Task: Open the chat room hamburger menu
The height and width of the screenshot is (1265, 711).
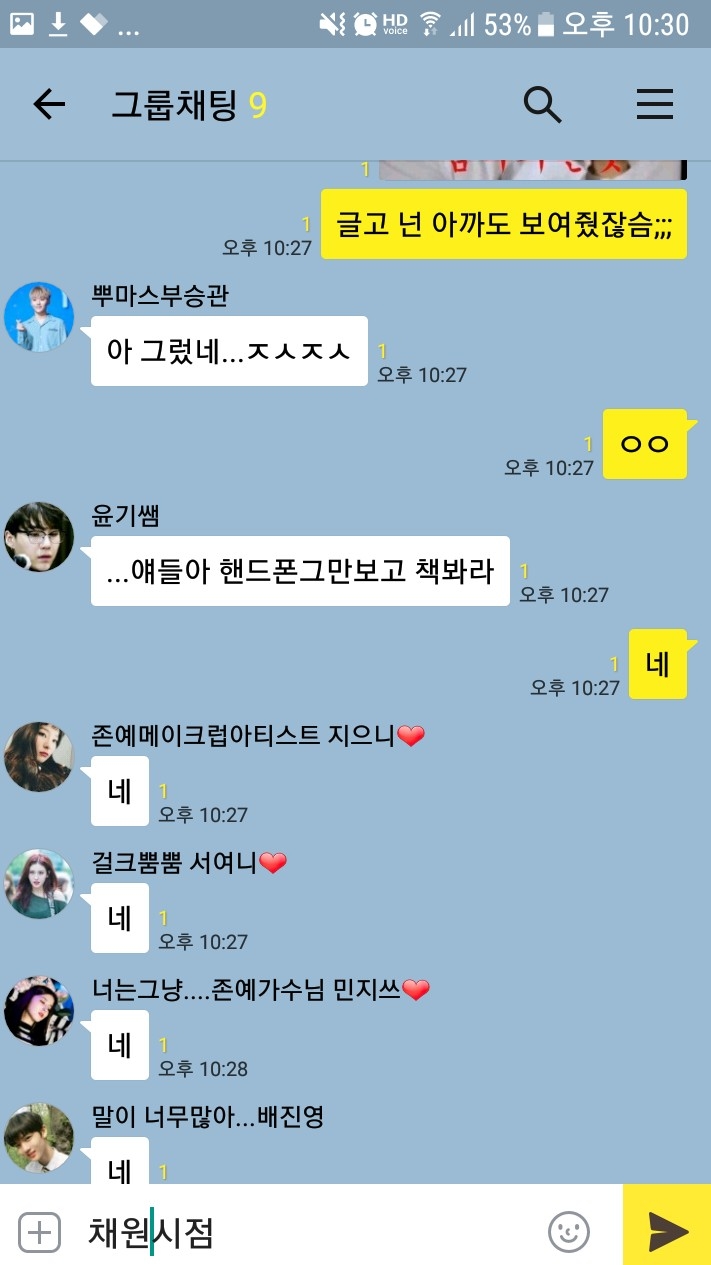Action: point(655,104)
